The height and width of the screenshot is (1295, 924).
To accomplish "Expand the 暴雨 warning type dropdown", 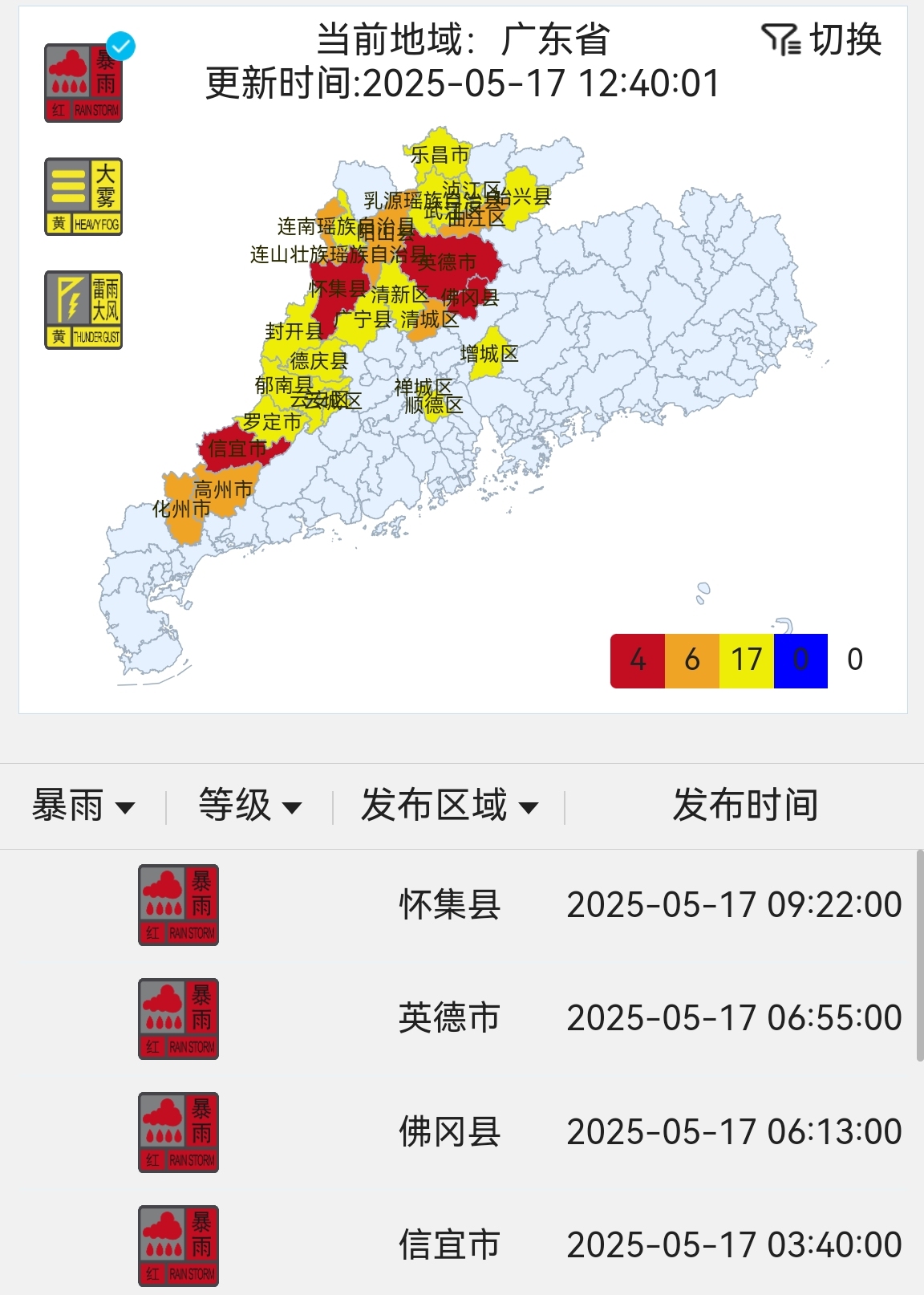I will [83, 806].
